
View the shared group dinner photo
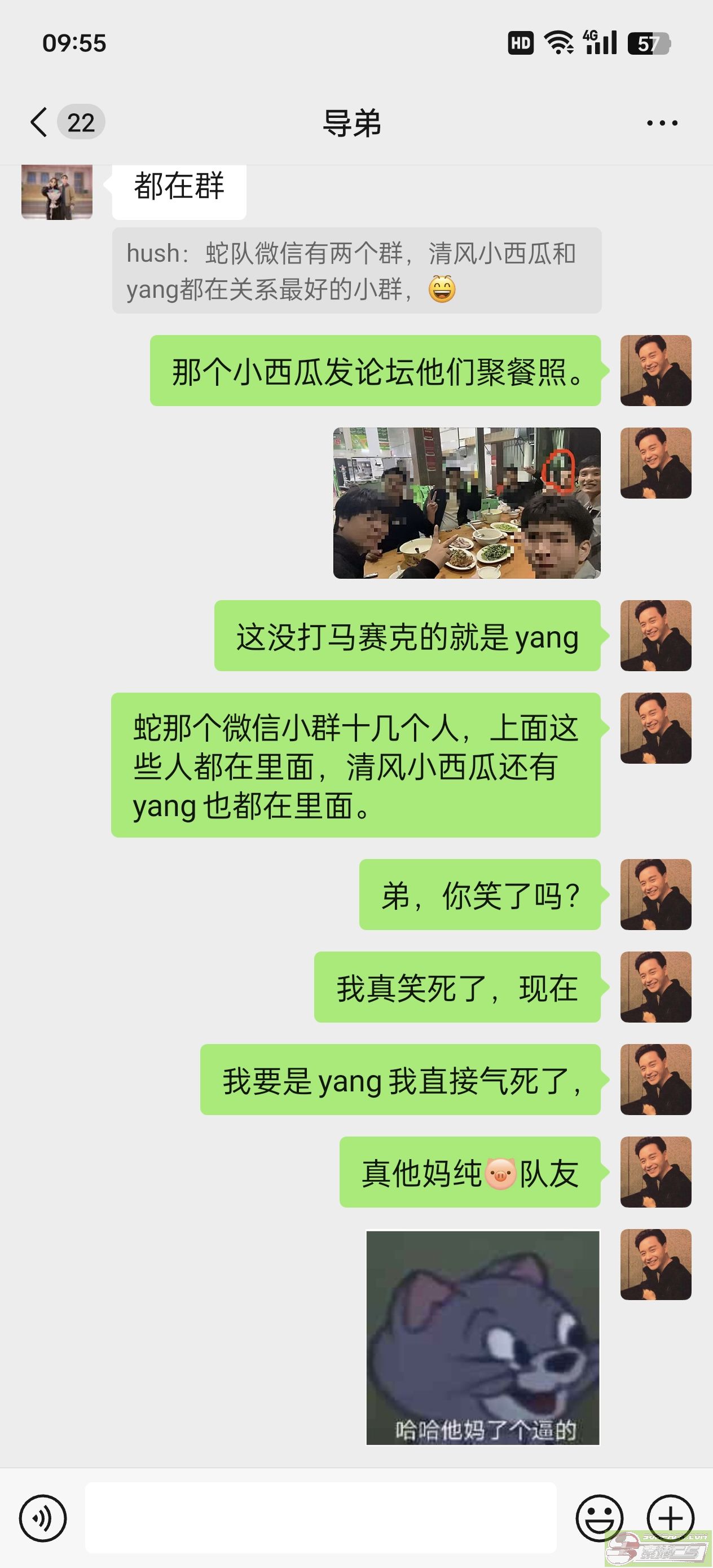tap(466, 503)
